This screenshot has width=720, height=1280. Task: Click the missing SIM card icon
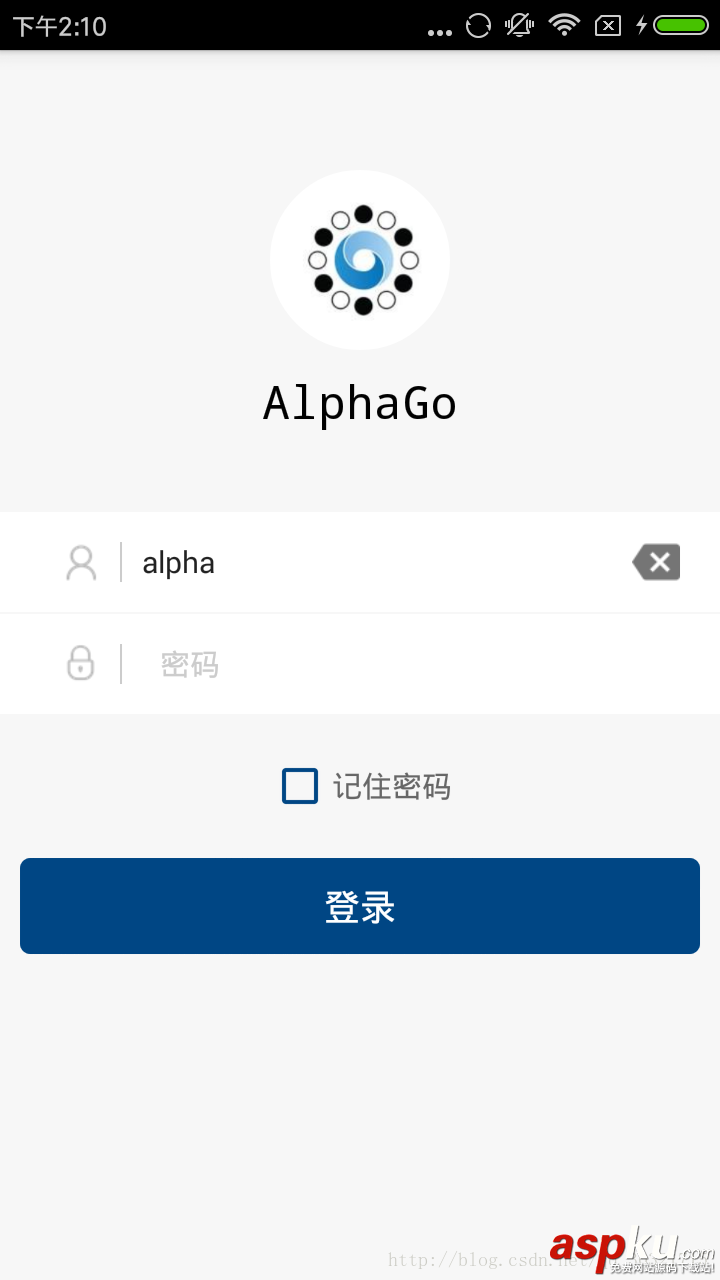607,26
